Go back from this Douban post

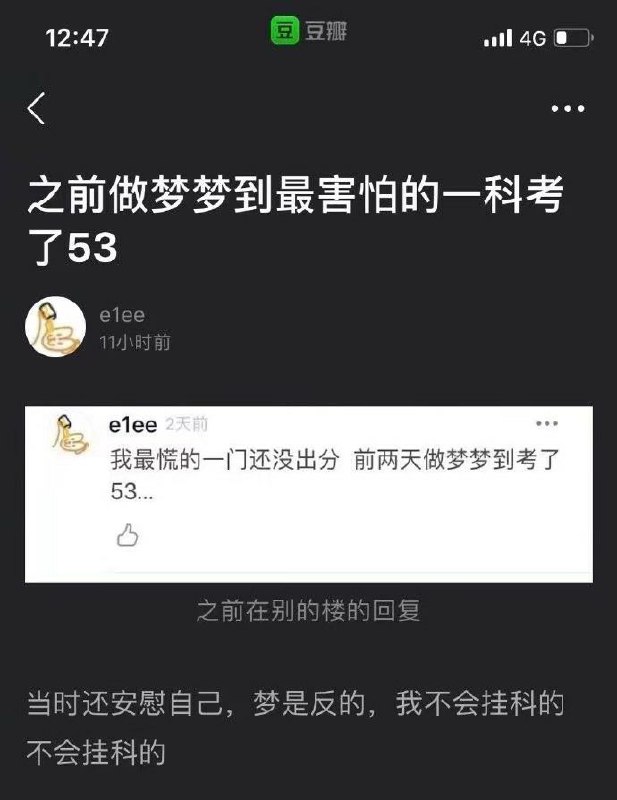37,108
